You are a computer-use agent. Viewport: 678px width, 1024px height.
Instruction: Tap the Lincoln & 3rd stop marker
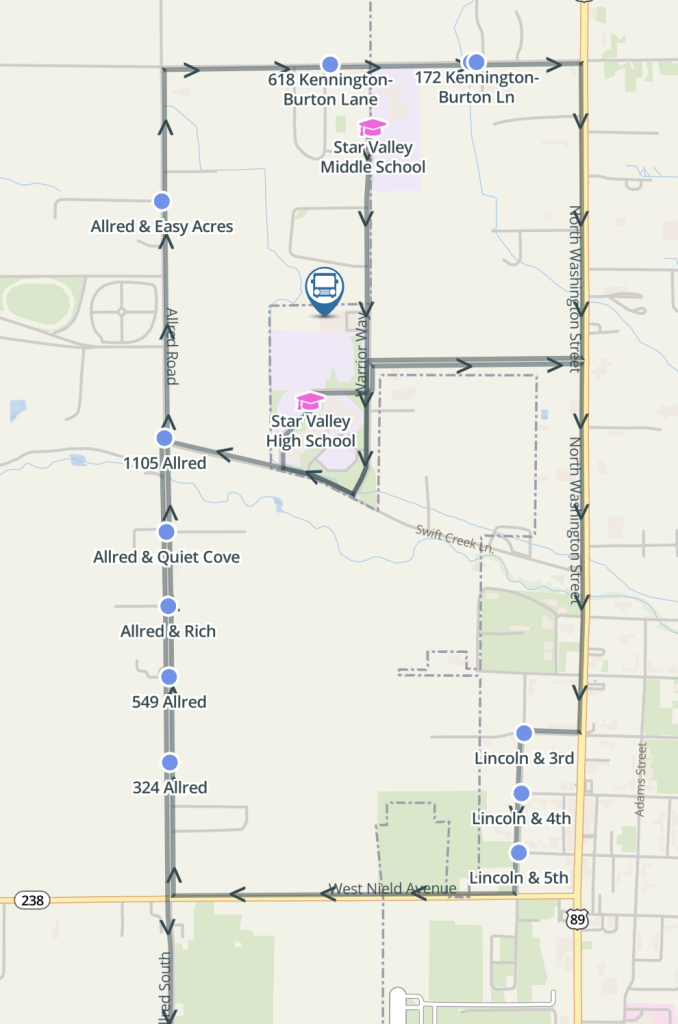(523, 733)
